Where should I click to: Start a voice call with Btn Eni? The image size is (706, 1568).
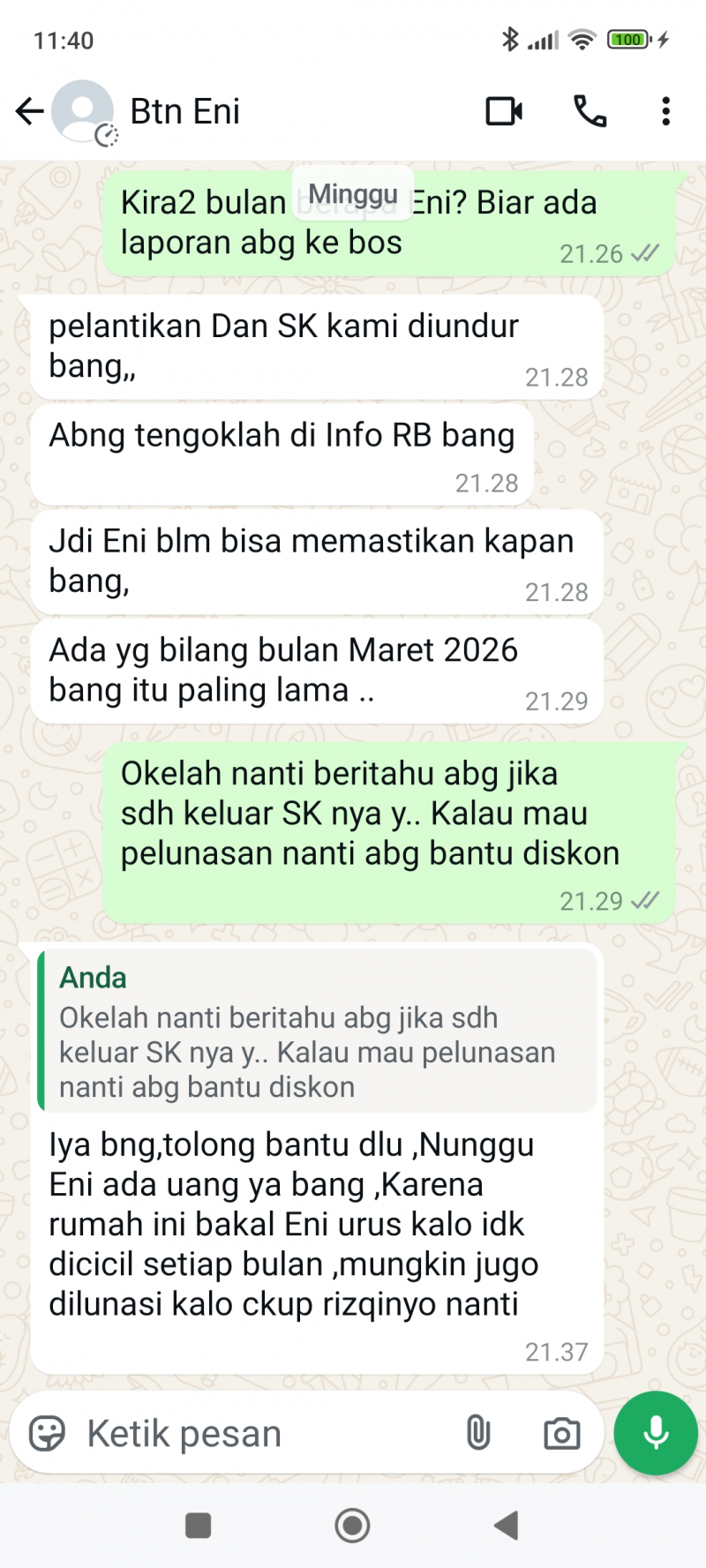(590, 111)
